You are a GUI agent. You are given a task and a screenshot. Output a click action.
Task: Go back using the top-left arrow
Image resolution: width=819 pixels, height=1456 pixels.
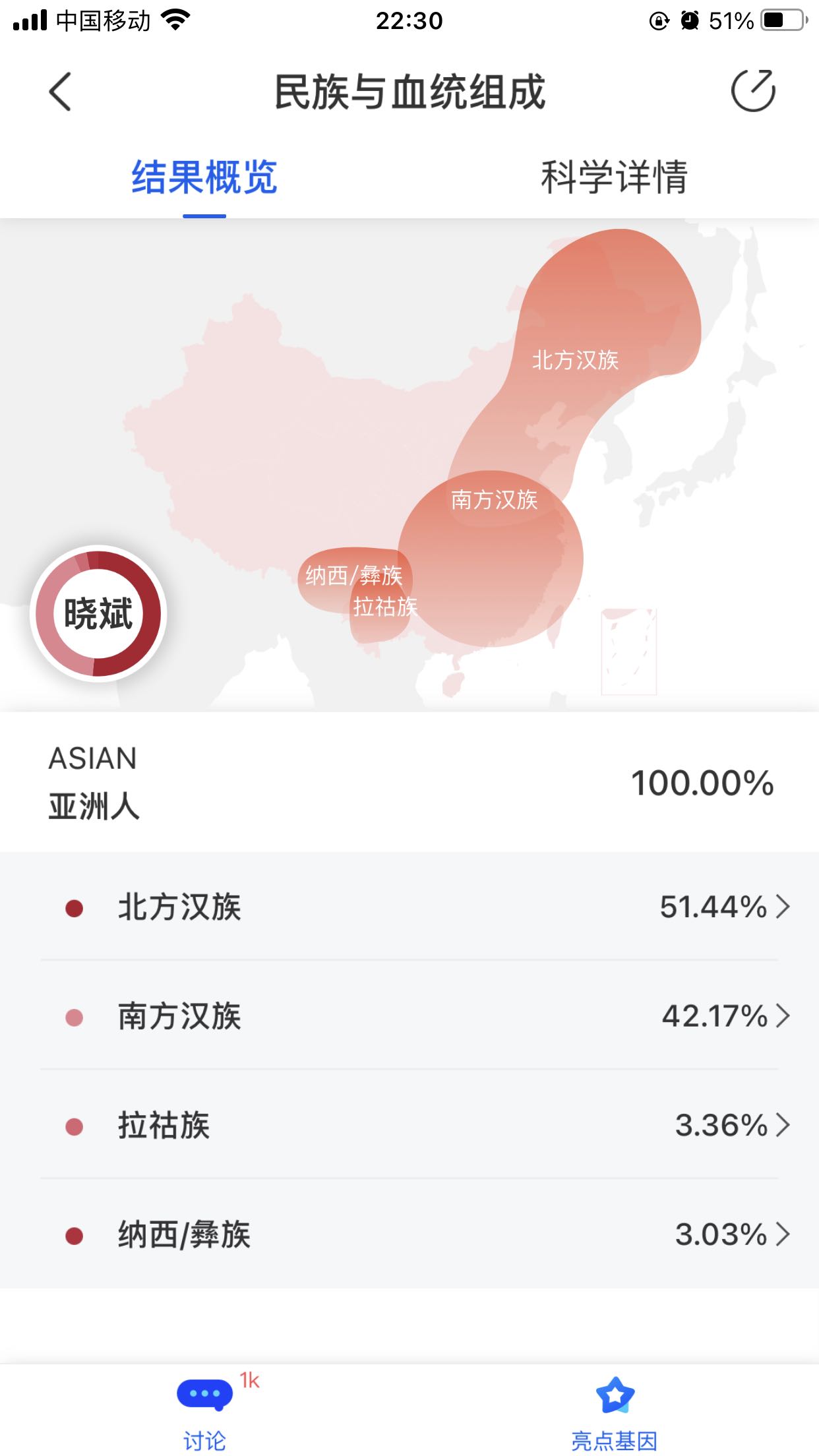(60, 92)
